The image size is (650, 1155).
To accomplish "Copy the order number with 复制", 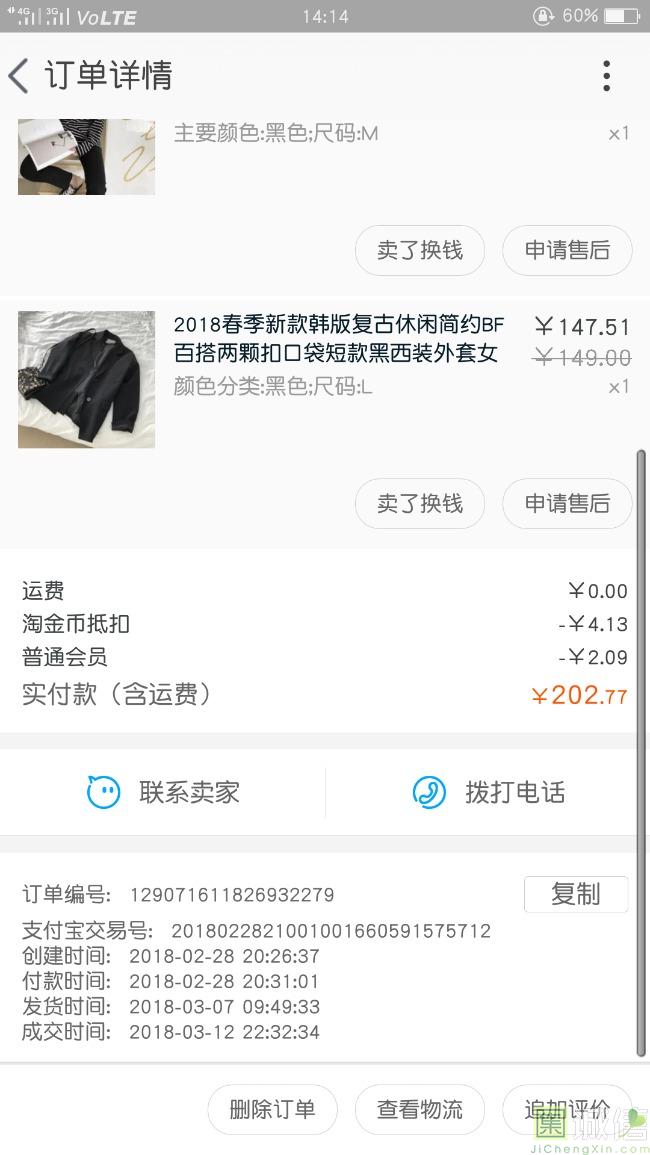I will tap(575, 894).
